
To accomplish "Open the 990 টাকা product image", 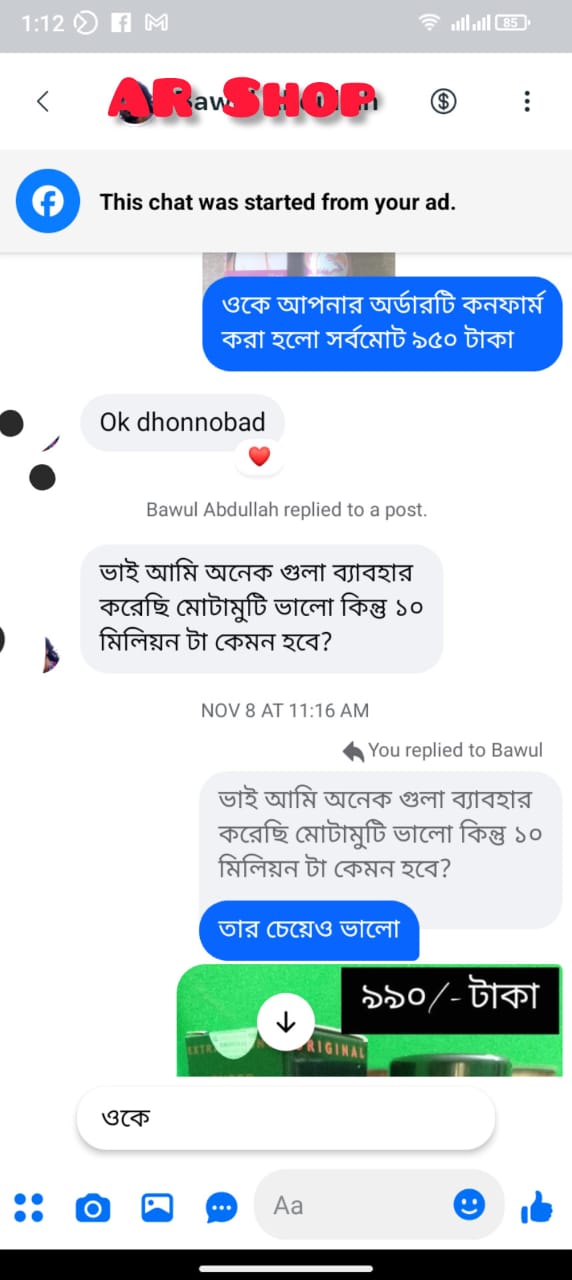I will tap(369, 1020).
